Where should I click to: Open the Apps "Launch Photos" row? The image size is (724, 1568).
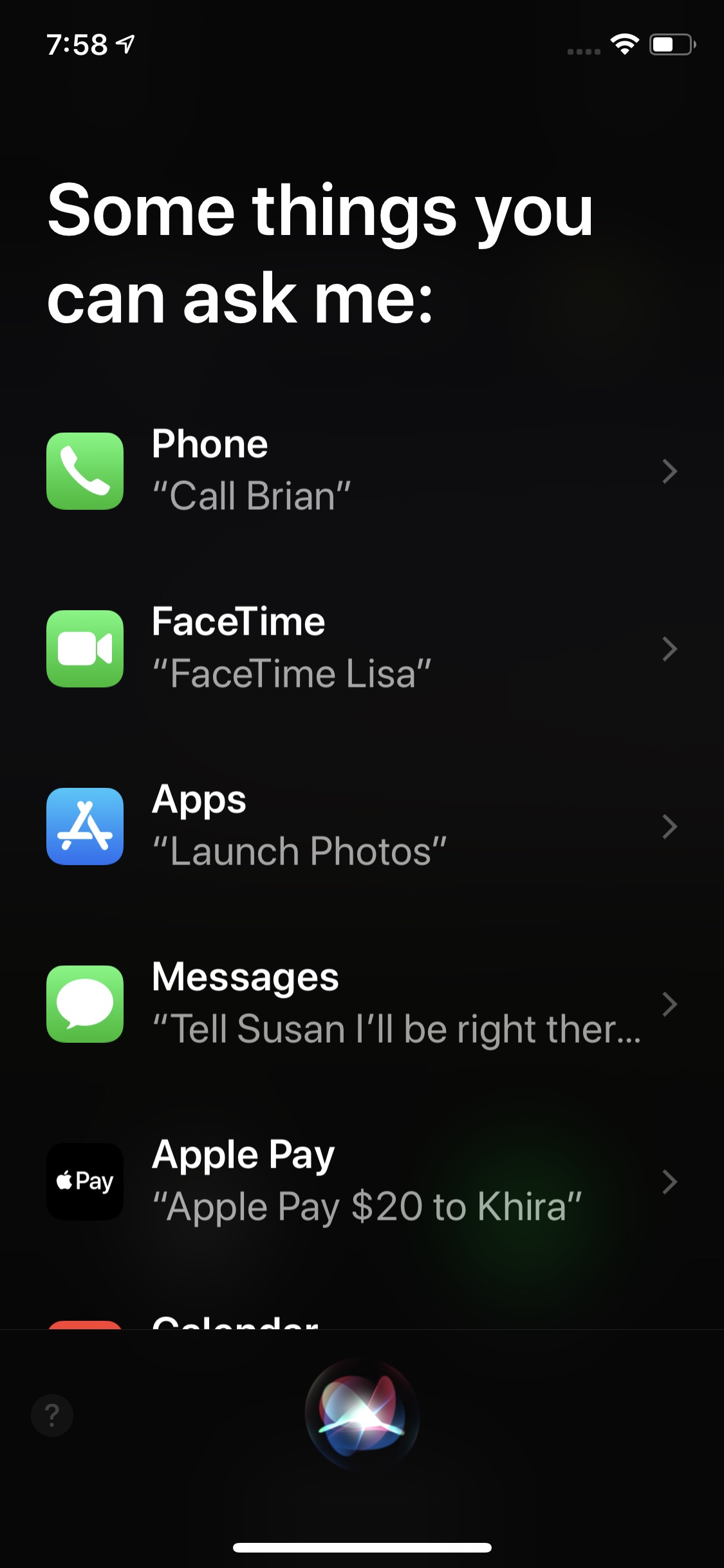pyautogui.click(x=362, y=826)
